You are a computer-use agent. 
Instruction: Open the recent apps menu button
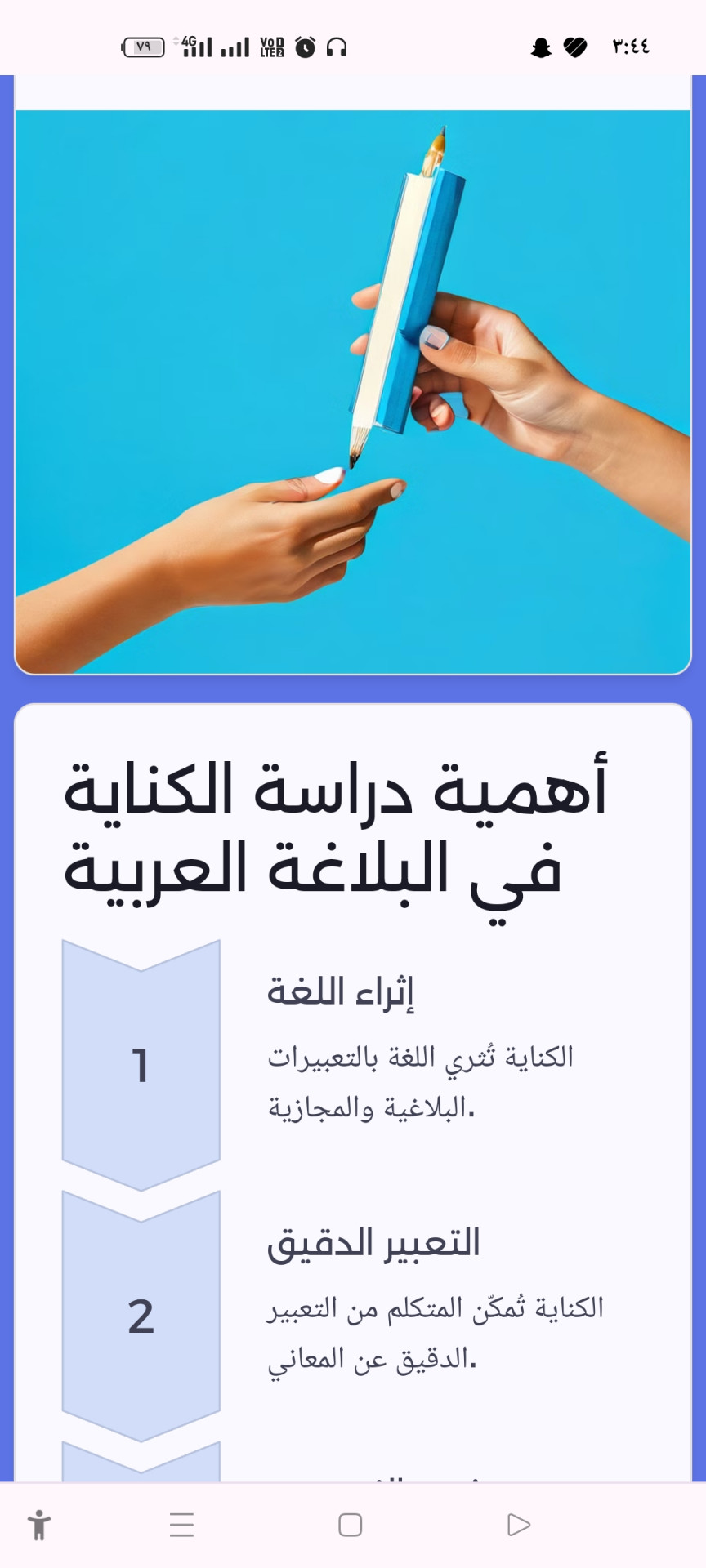[181, 1525]
